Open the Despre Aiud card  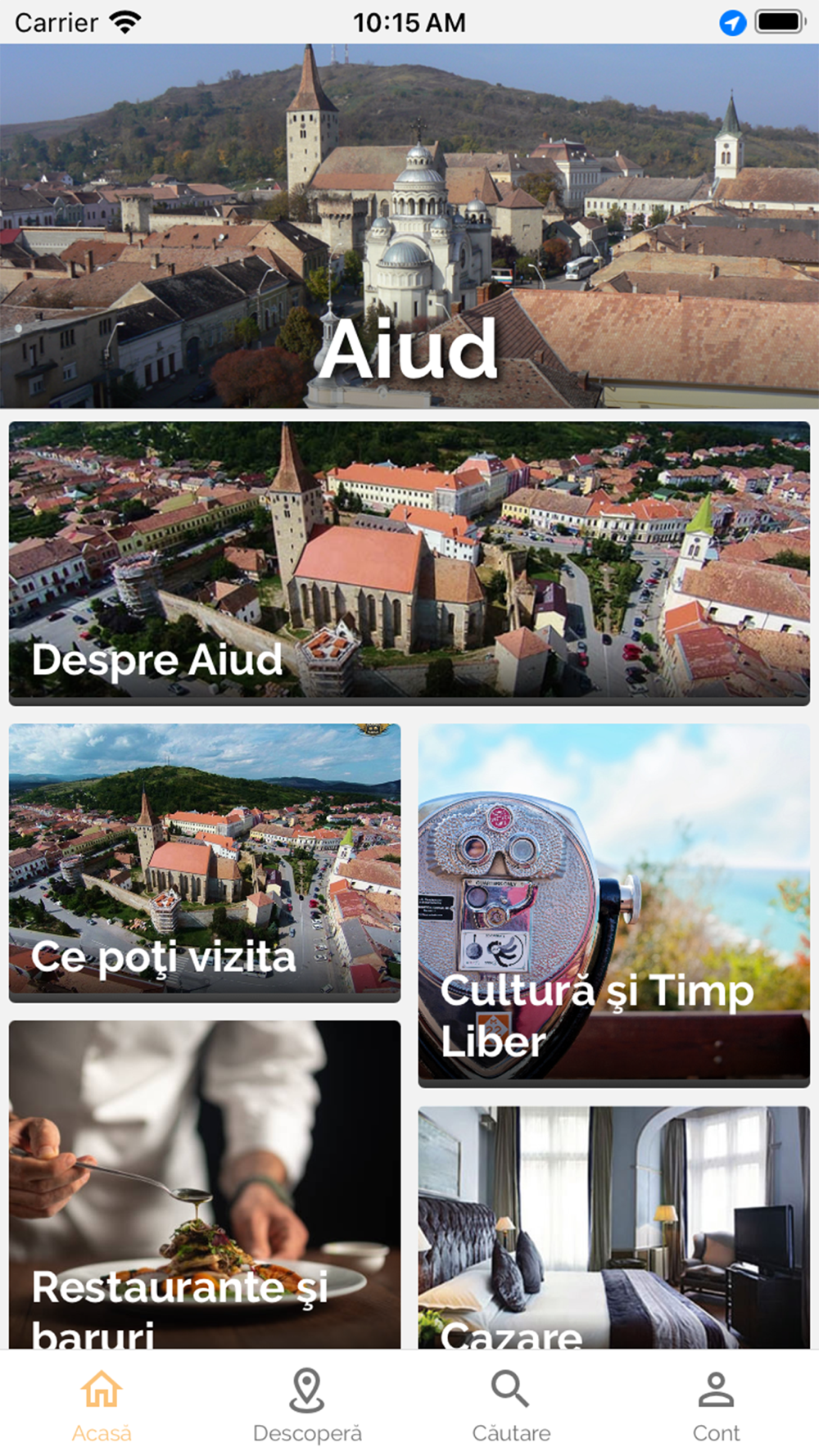[409, 562]
